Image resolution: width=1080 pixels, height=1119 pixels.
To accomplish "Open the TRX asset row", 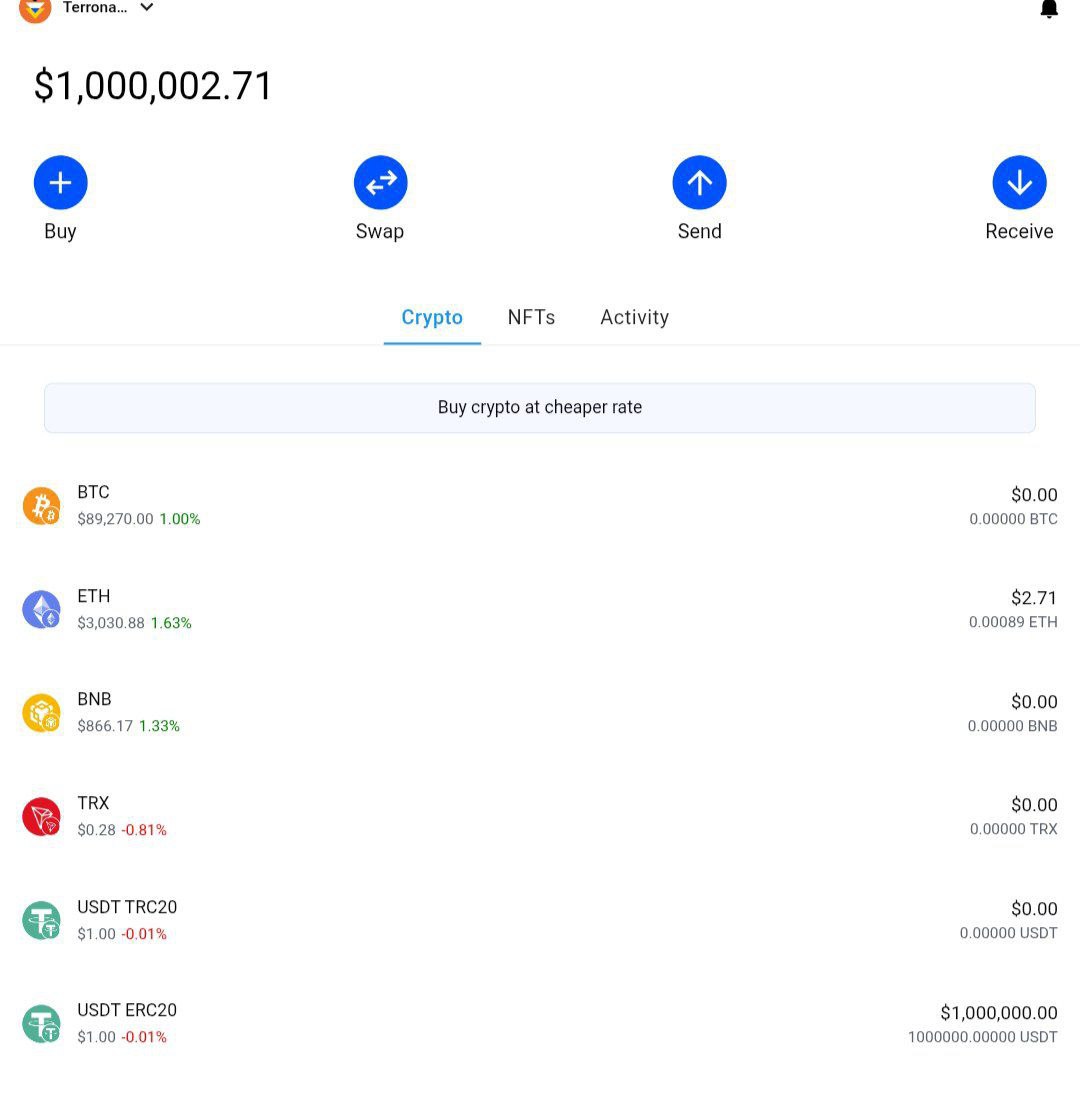I will point(540,816).
